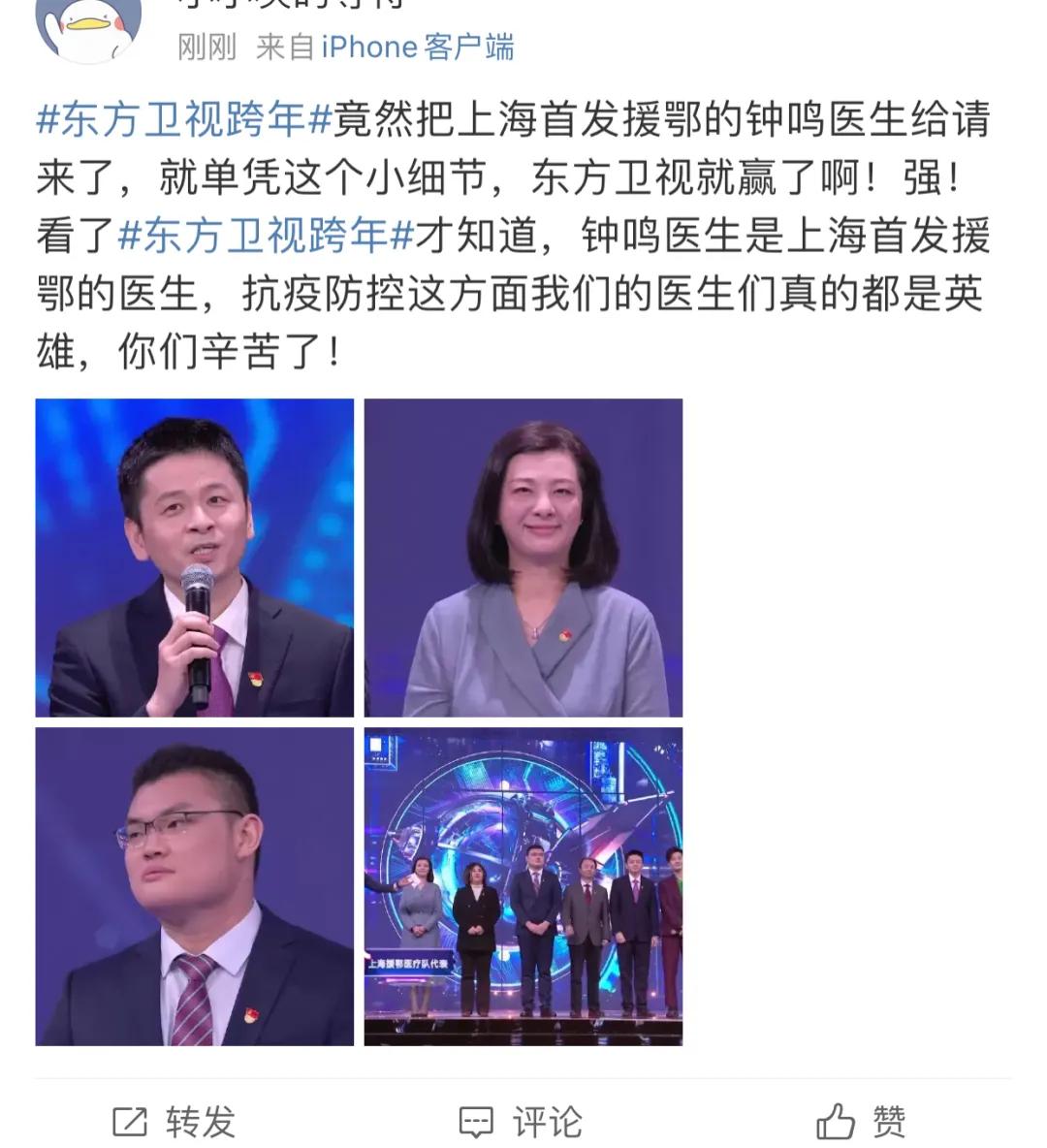
Task: View photo of man holding a microphone
Action: pyautogui.click(x=194, y=558)
